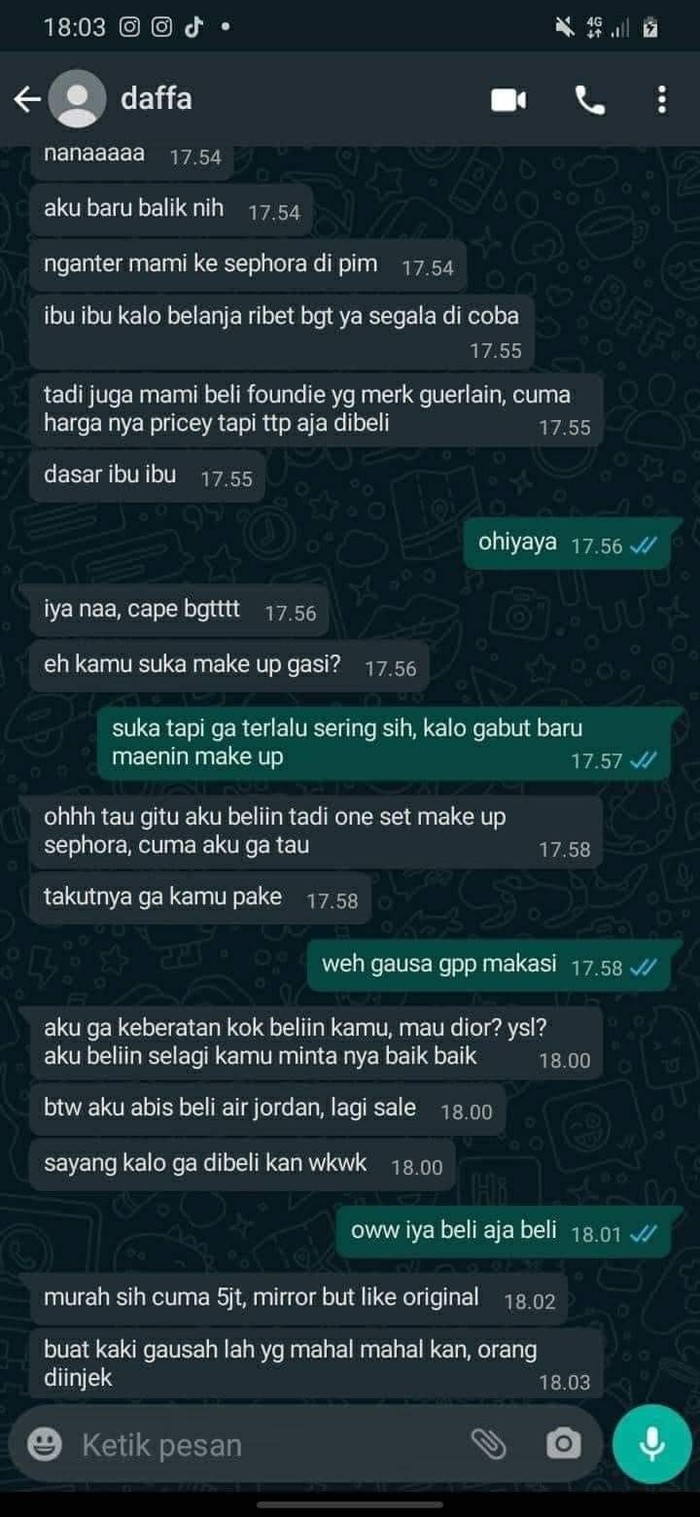Open daffa's contact info
Viewport: 700px width, 1517px height.
(x=157, y=99)
